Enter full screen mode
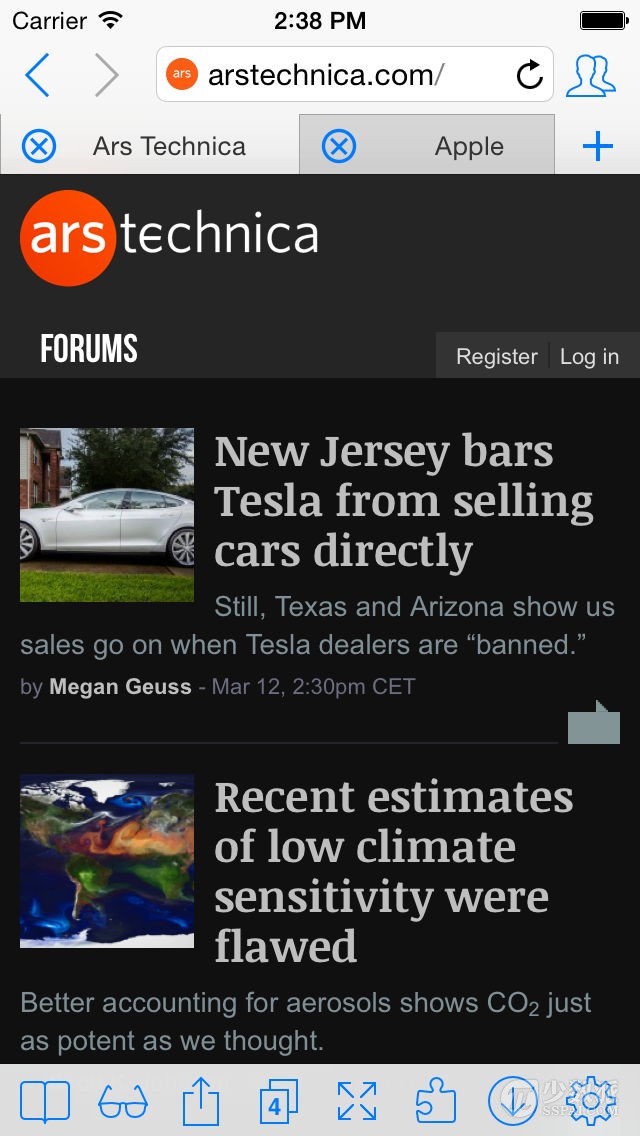This screenshot has height=1136, width=640. [357, 1102]
